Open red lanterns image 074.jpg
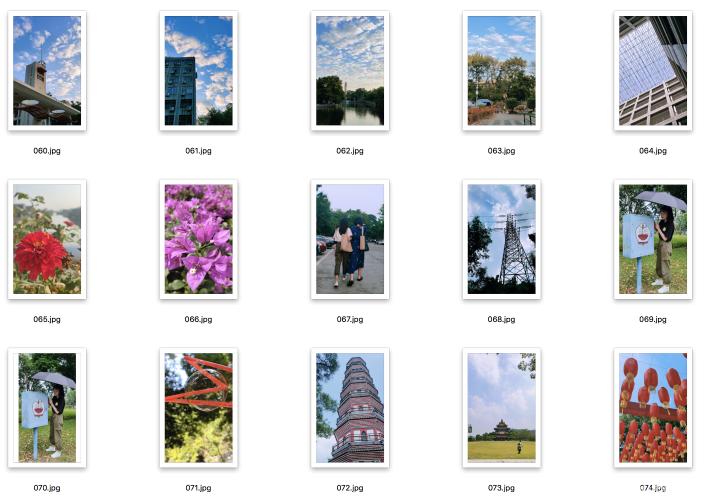 tap(652, 407)
